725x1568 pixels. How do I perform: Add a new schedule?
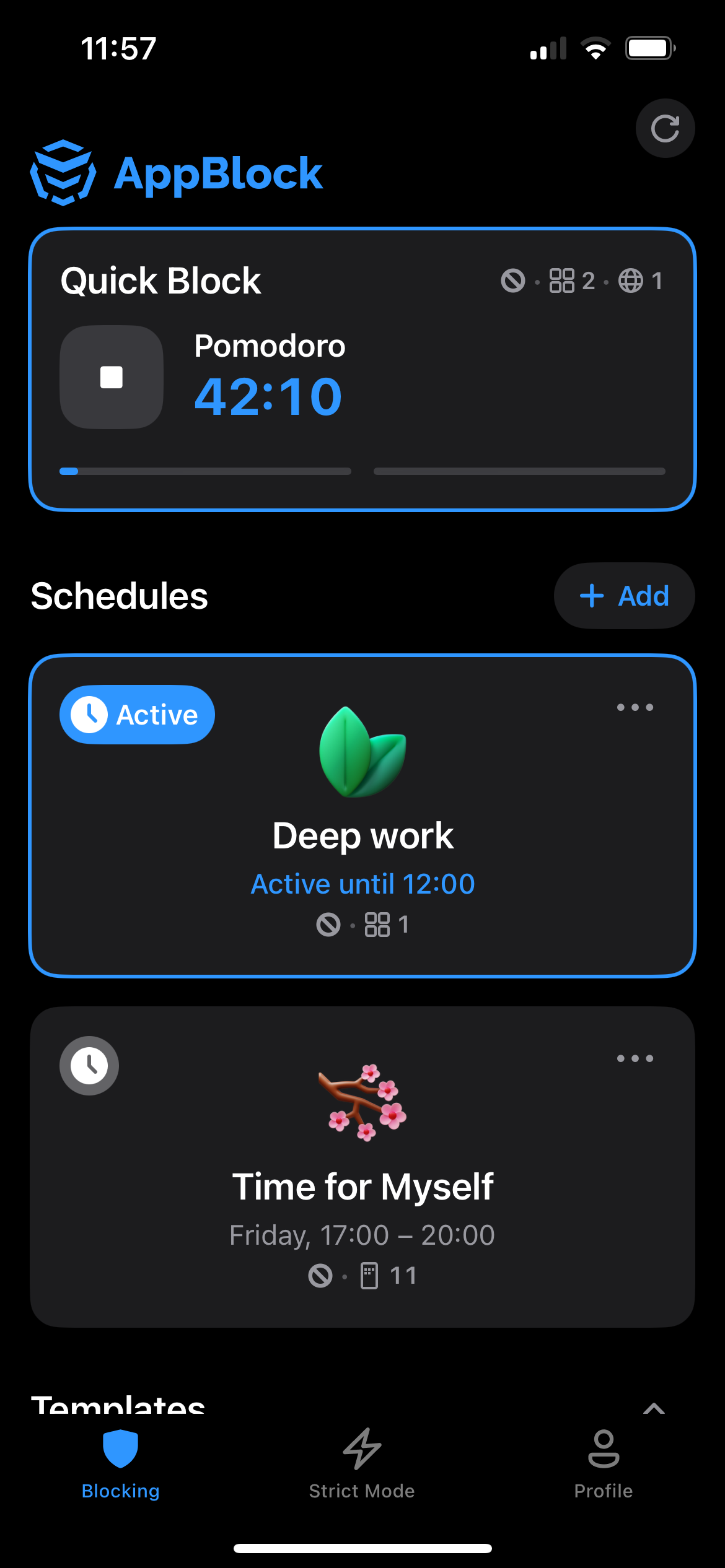624,596
